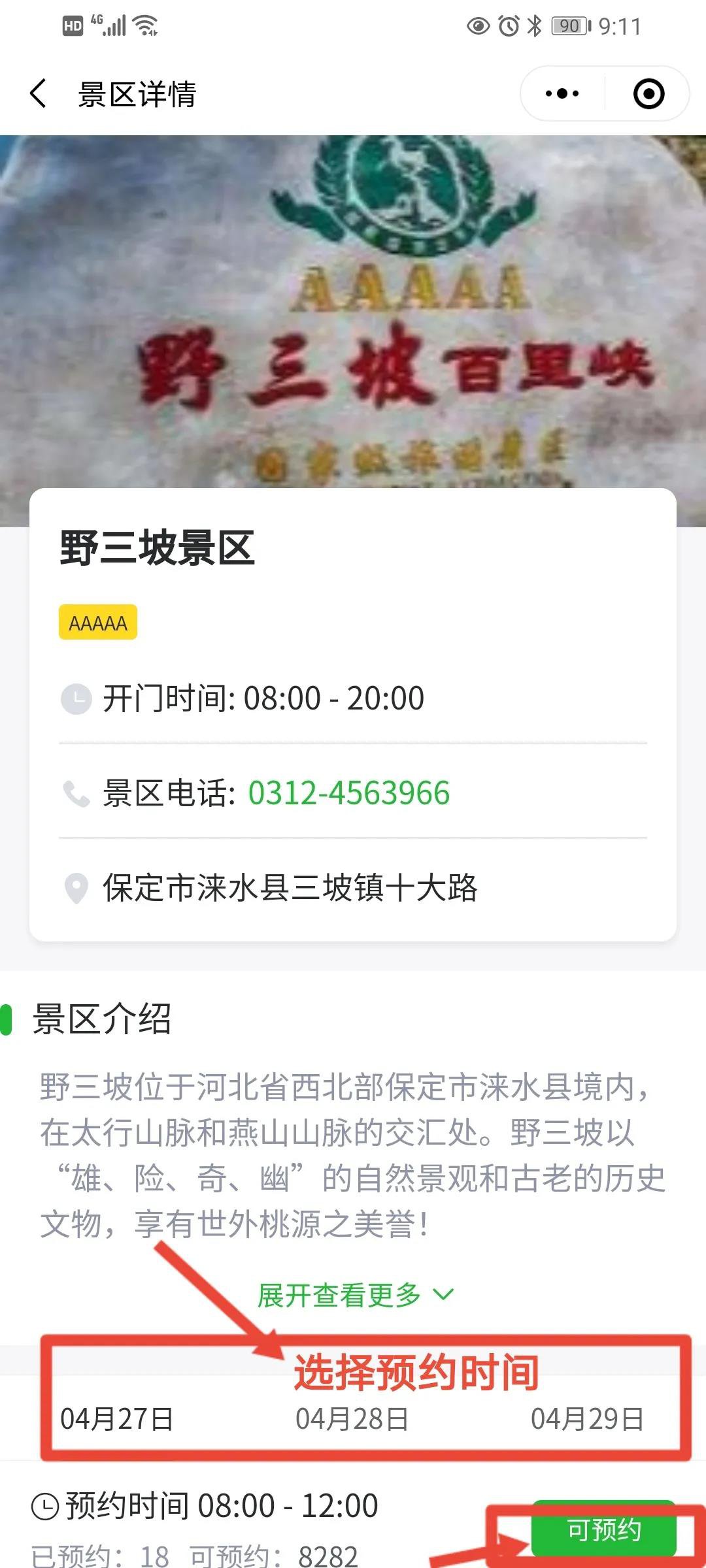
Task: Switch to the 04月28日 date
Action: tap(352, 1419)
